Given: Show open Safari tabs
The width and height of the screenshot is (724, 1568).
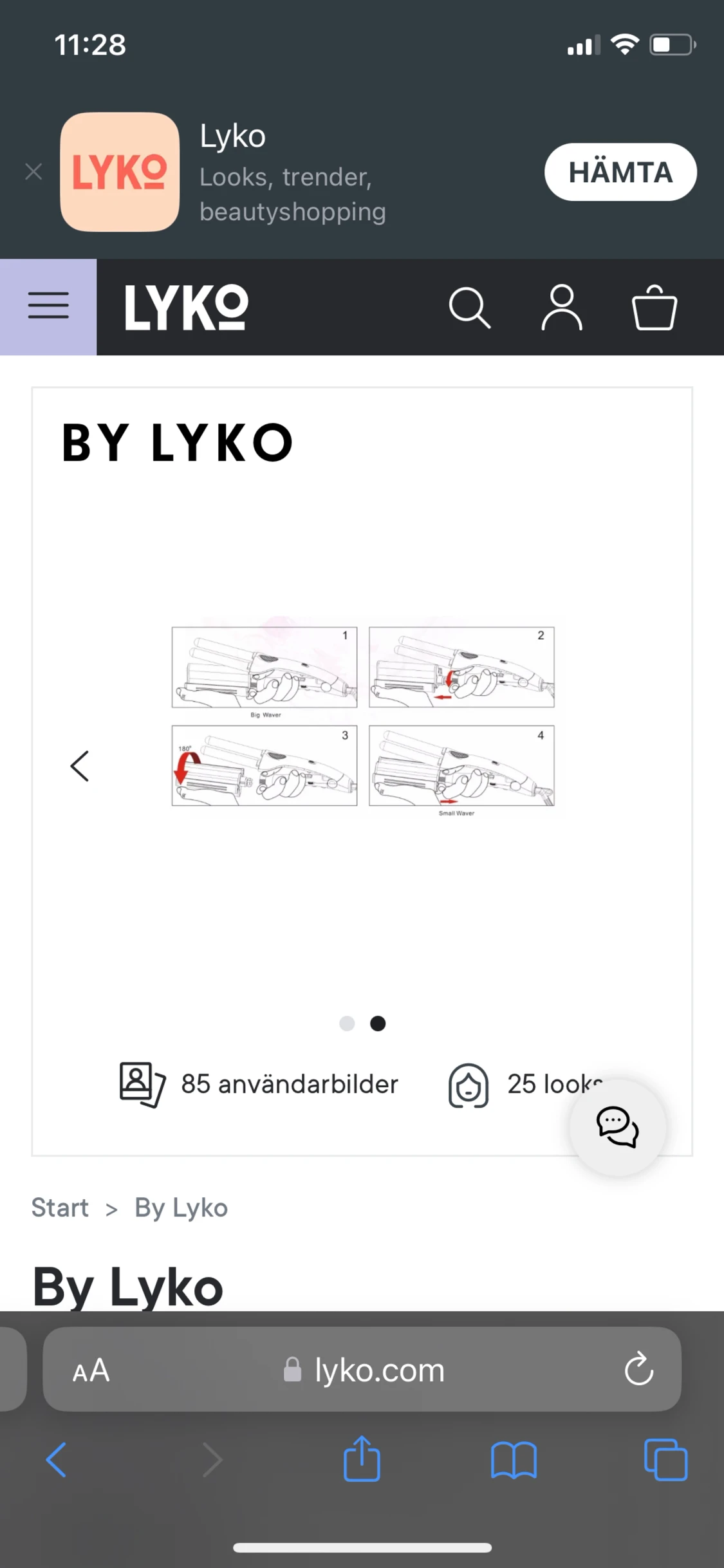Looking at the screenshot, I should coord(665,1459).
